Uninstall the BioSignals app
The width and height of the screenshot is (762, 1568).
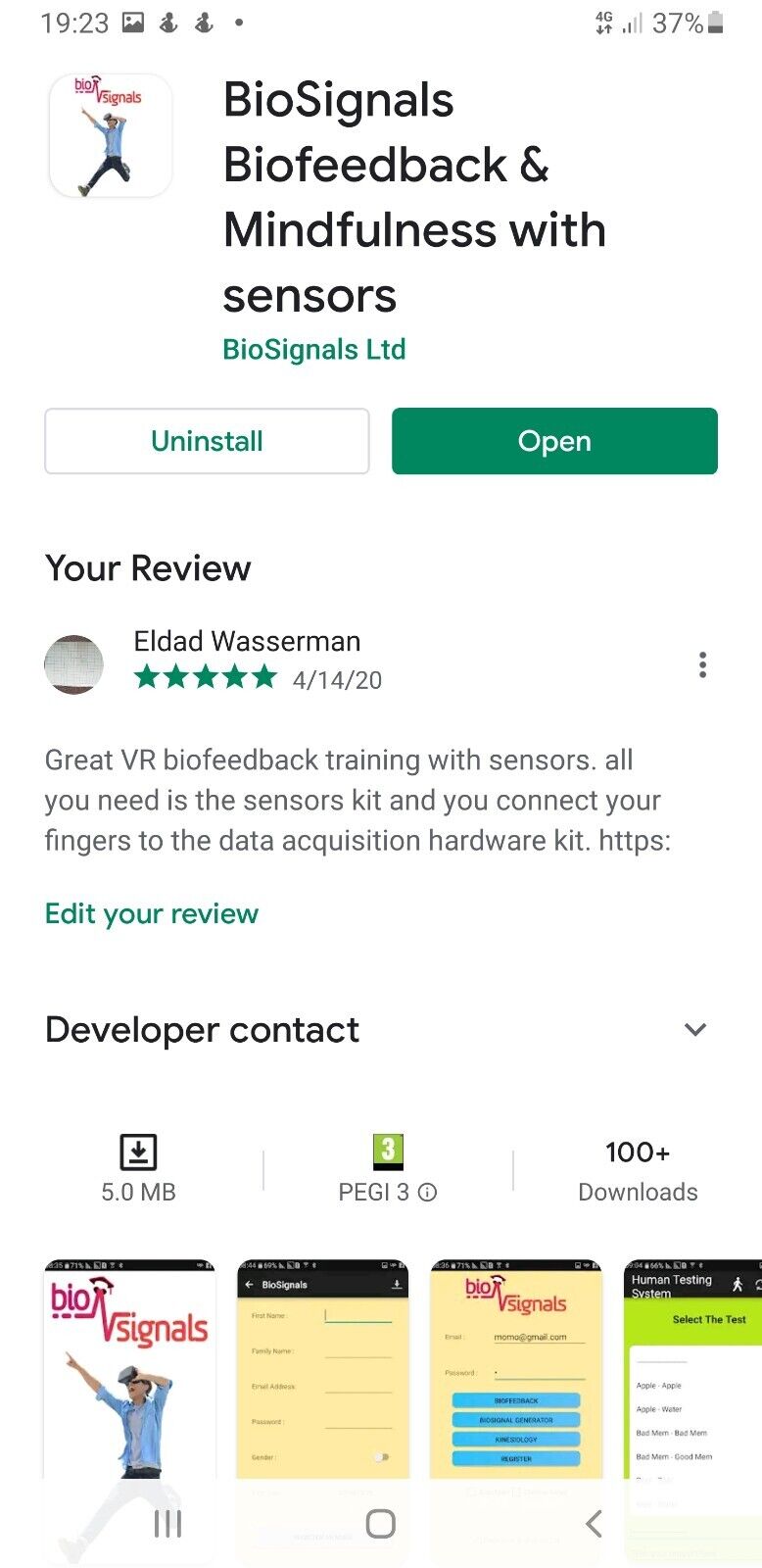[207, 441]
